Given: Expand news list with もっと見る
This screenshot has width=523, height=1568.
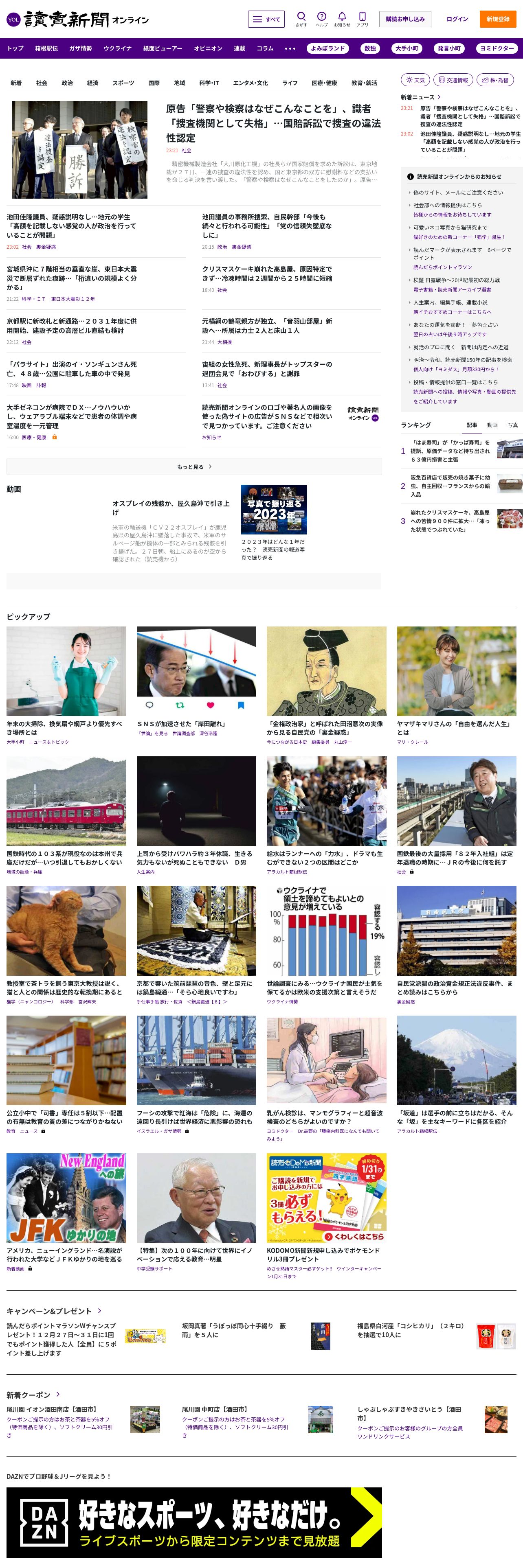Looking at the screenshot, I should pyautogui.click(x=194, y=467).
